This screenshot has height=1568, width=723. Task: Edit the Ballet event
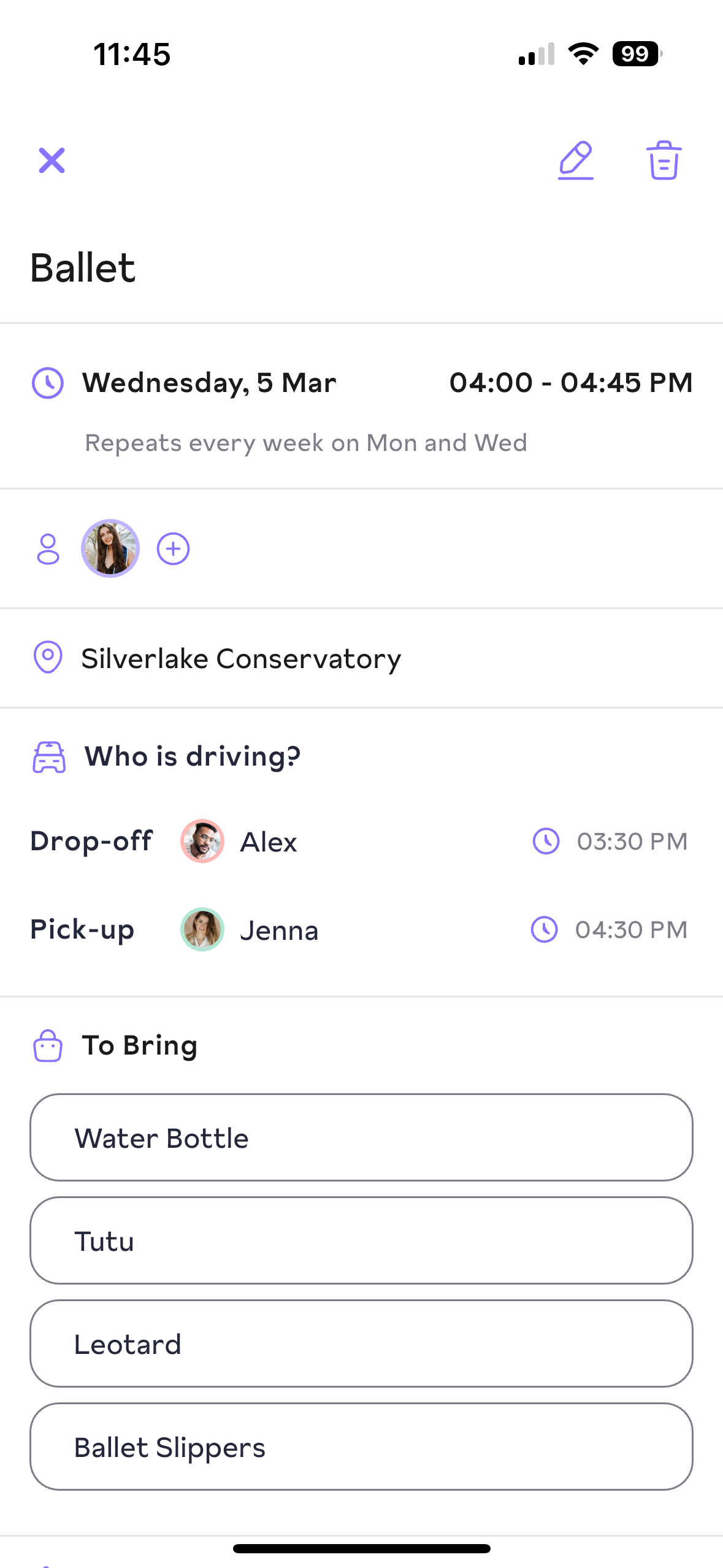click(576, 161)
